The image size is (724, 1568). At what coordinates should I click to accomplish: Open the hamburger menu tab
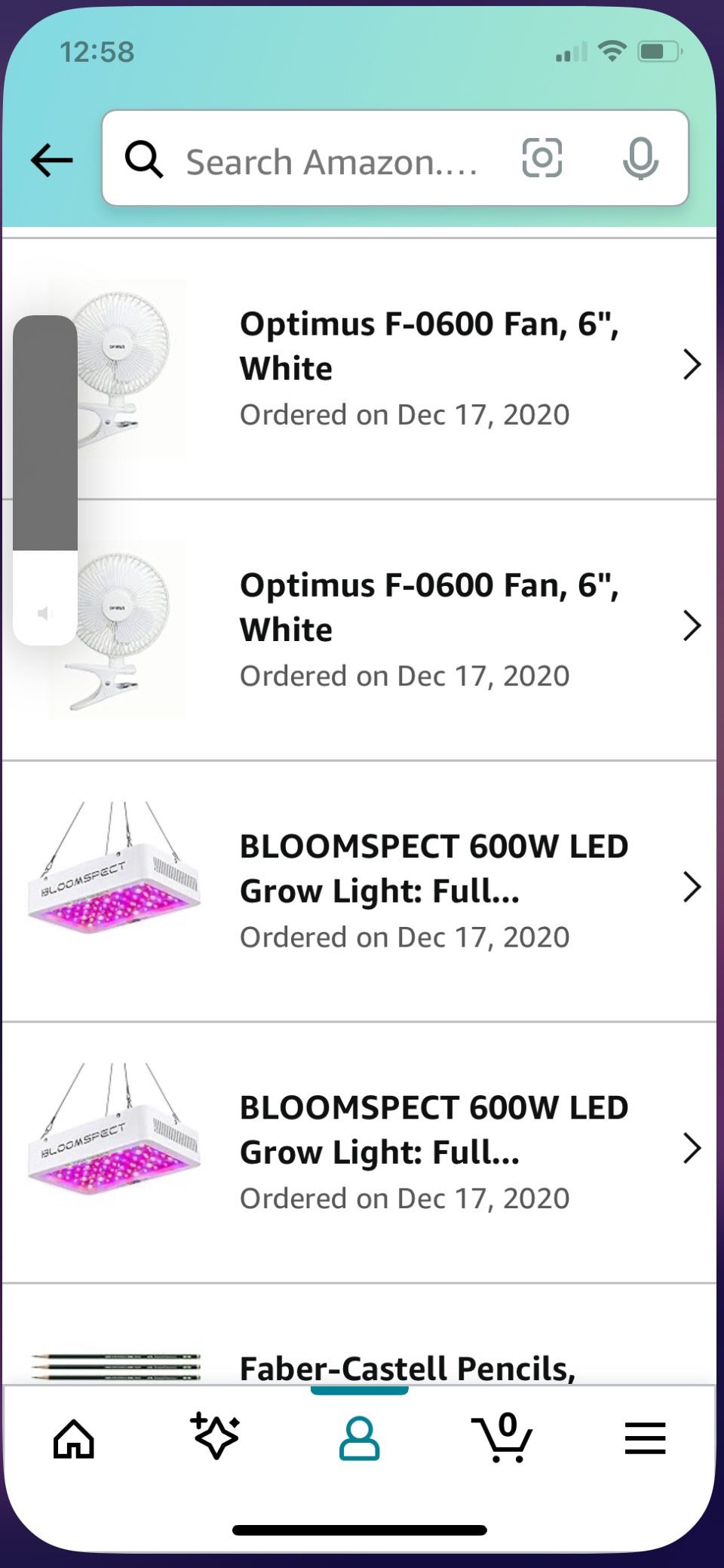[645, 1438]
